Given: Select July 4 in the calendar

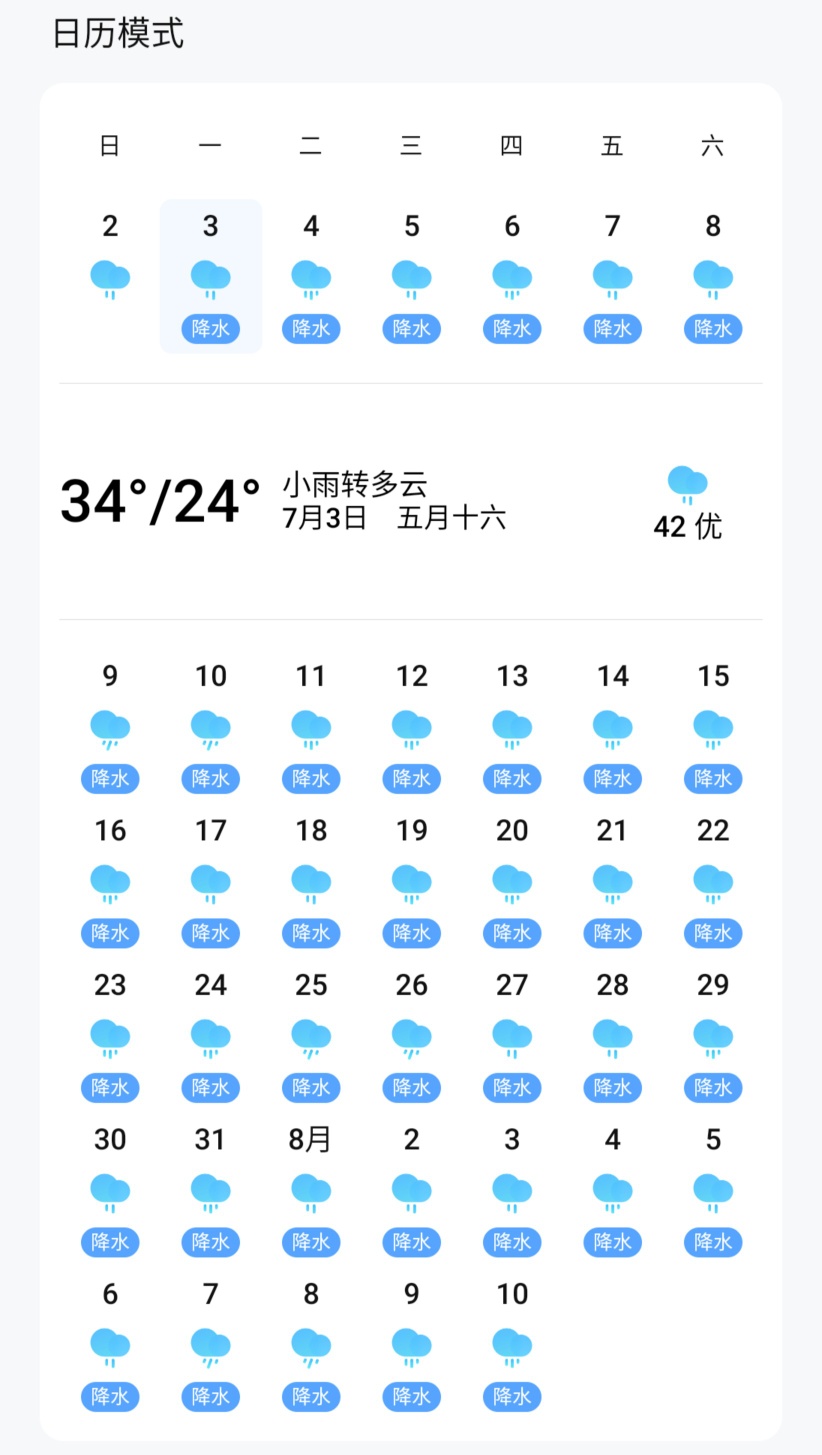Looking at the screenshot, I should click(311, 276).
